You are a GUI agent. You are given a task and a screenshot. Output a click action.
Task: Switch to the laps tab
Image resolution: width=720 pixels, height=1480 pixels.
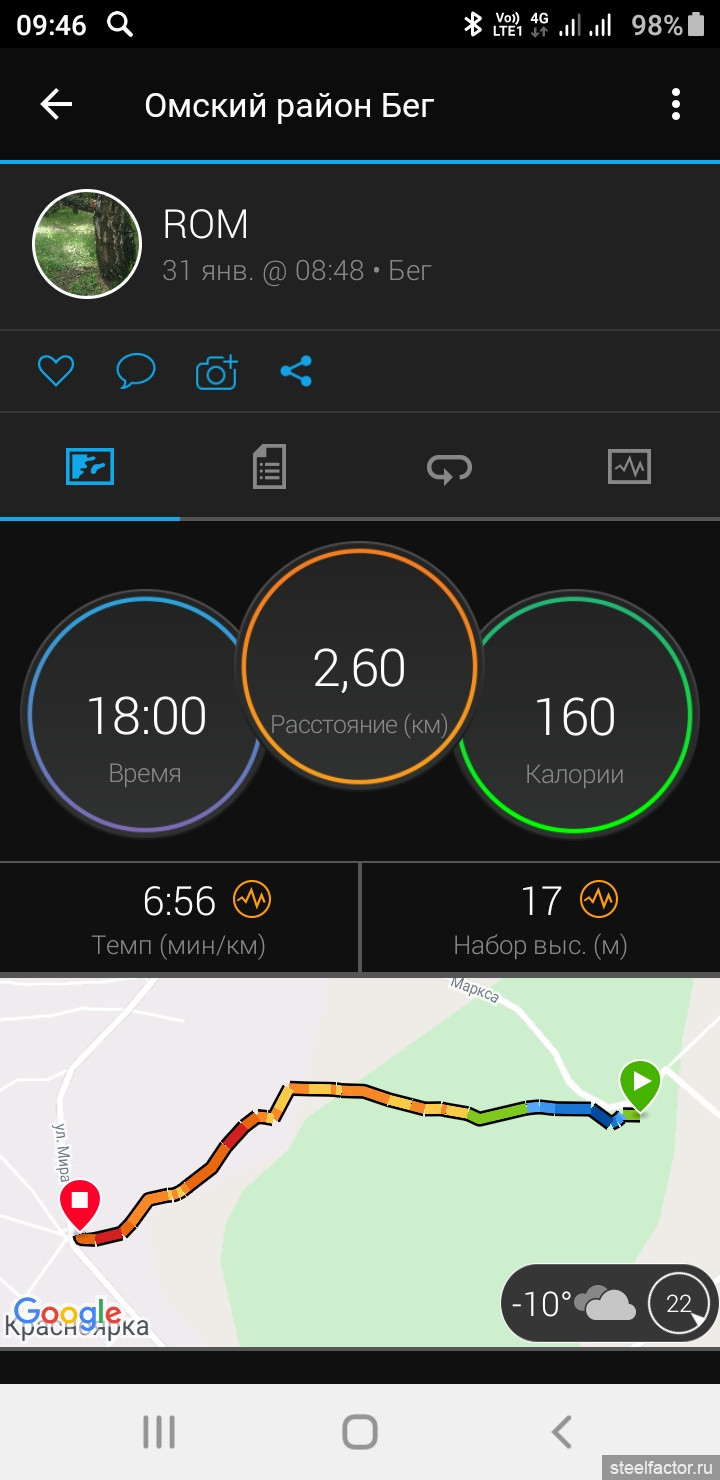(x=449, y=467)
